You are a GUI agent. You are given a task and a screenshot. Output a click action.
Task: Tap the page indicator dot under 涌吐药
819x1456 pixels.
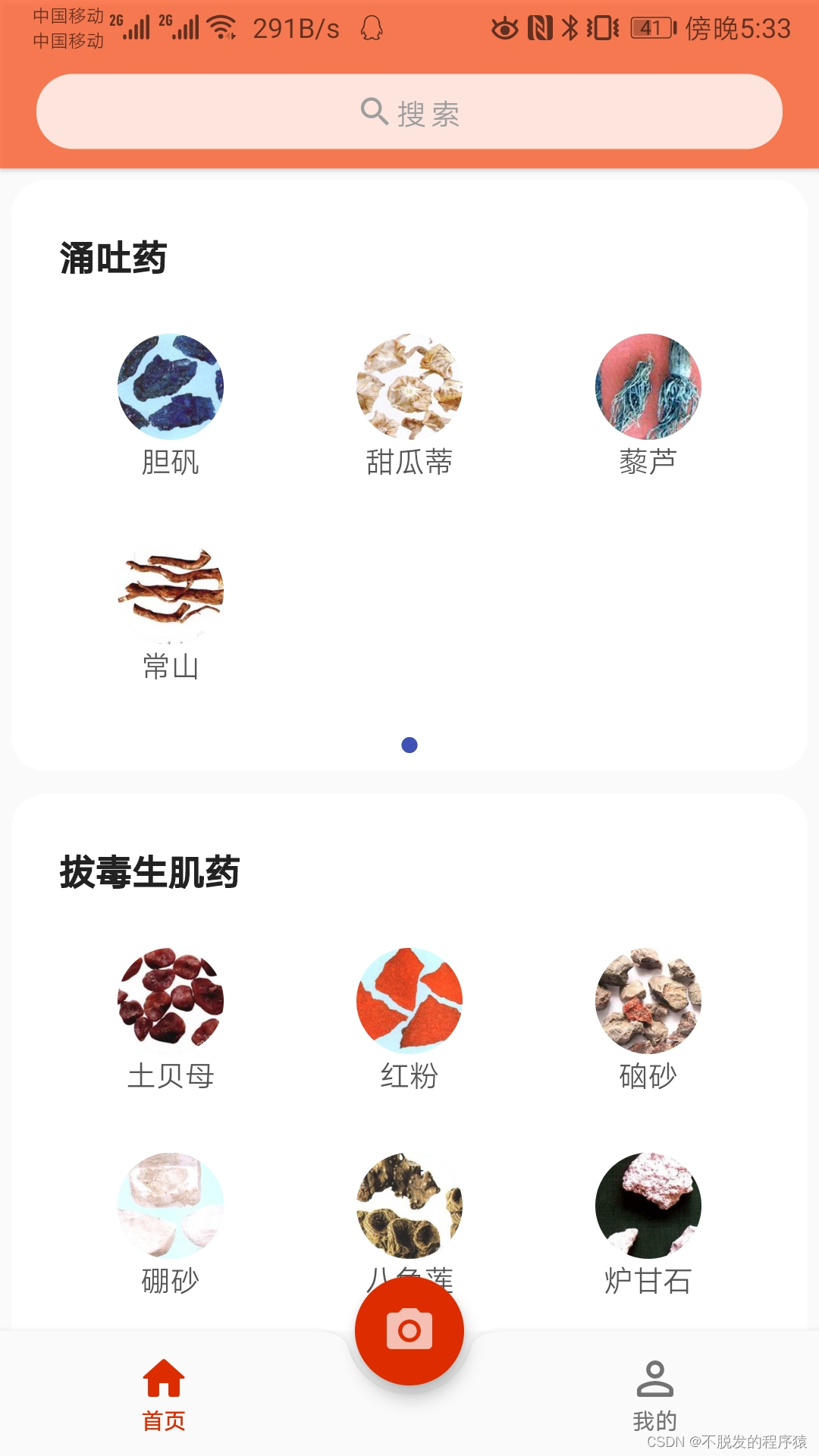(409, 745)
